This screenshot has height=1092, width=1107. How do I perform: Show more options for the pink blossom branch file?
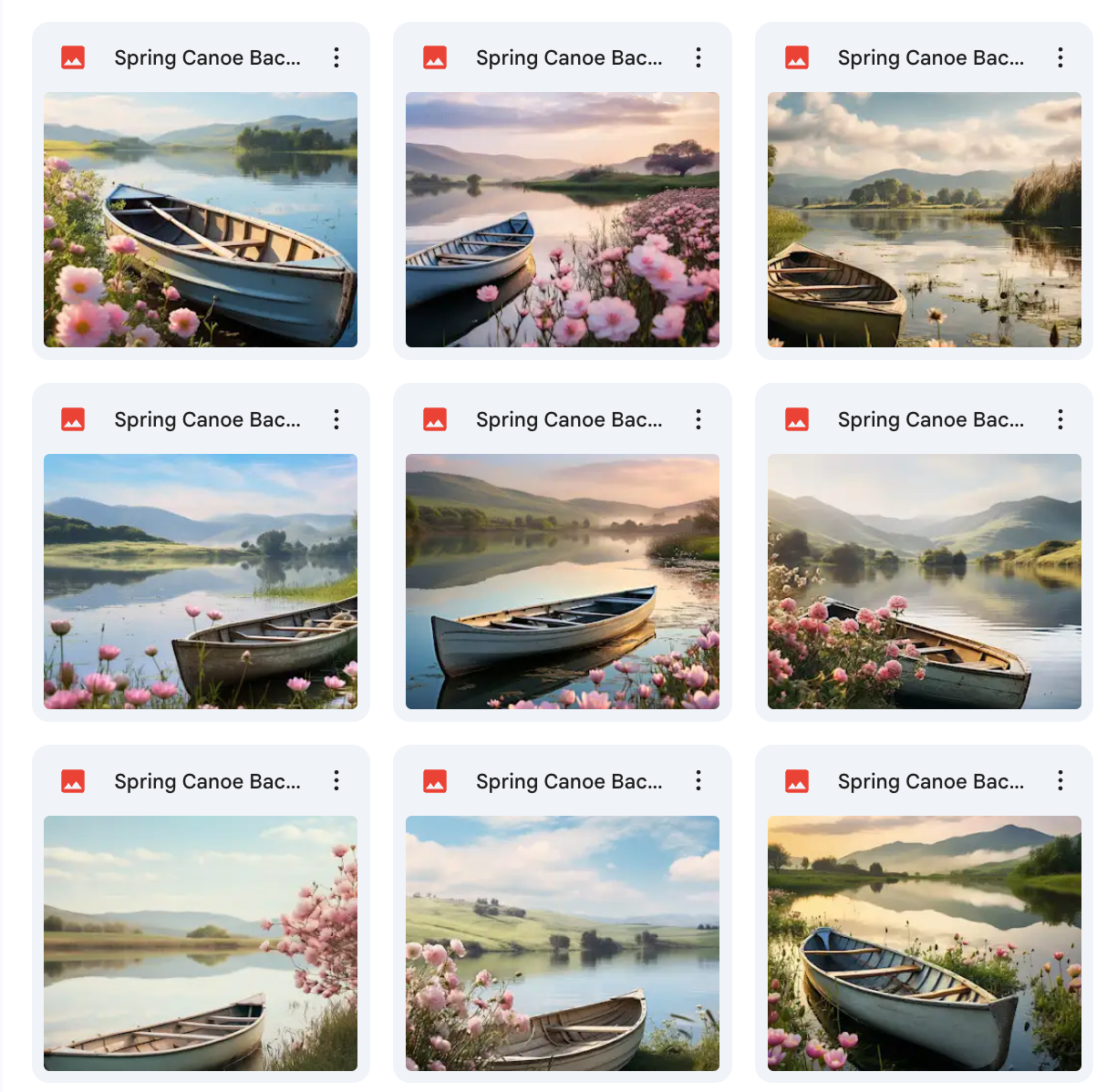(x=336, y=780)
